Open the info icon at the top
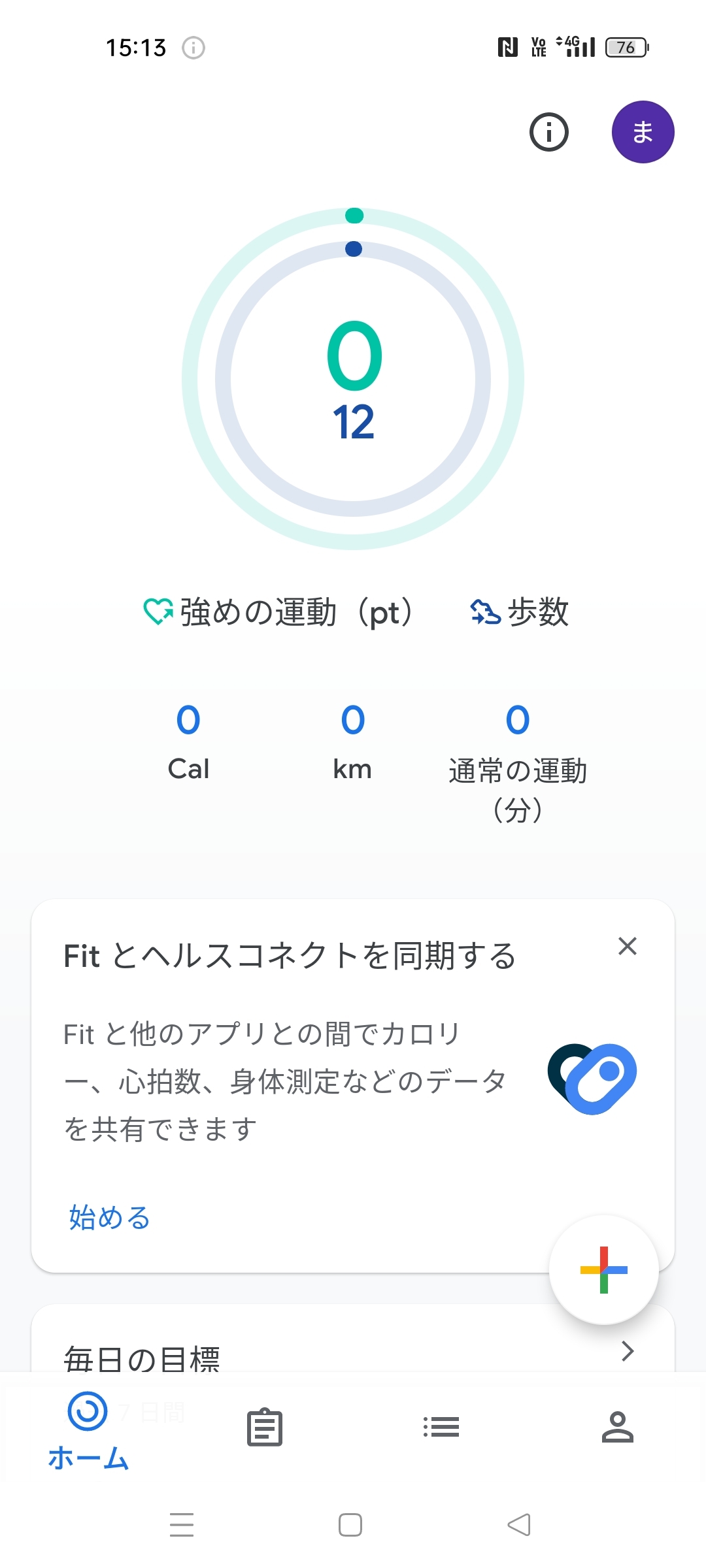Image resolution: width=706 pixels, height=1568 pixels. (548, 132)
